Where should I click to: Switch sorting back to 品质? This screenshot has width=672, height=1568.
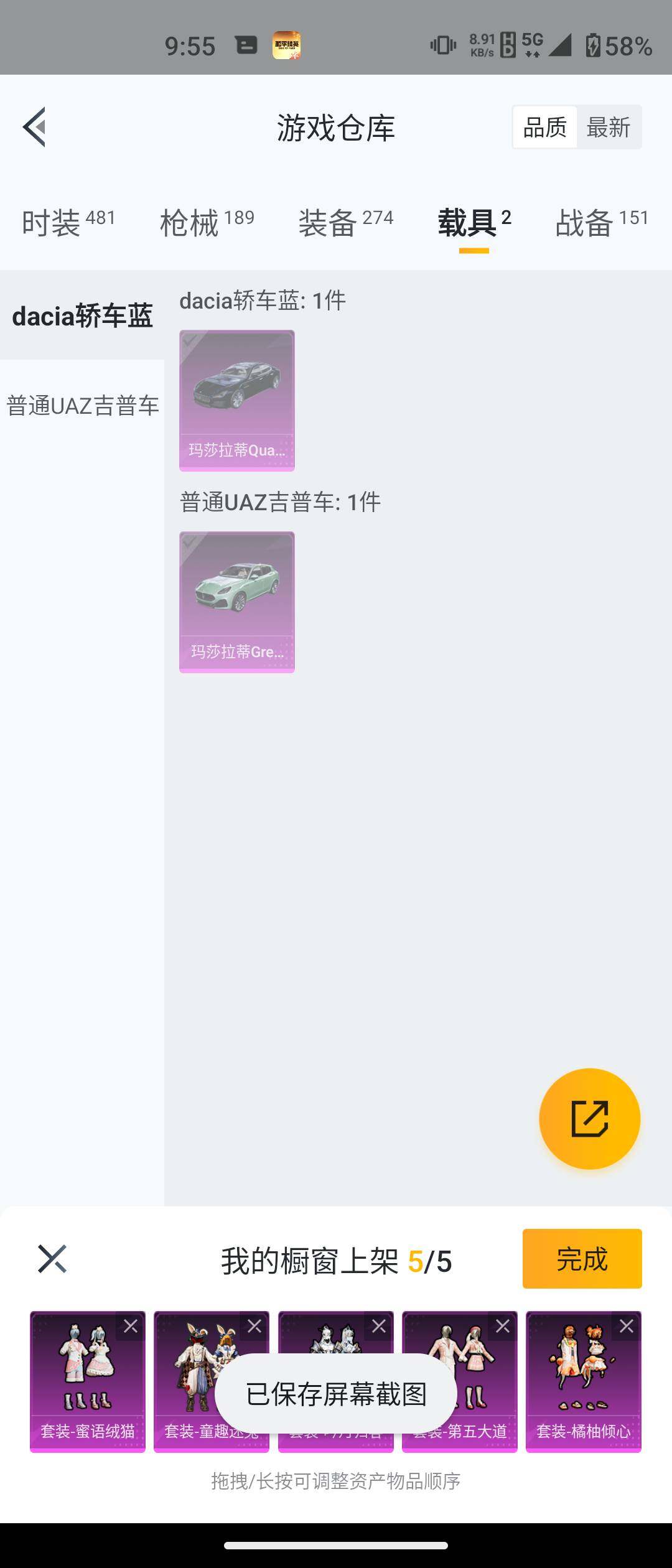click(x=543, y=126)
